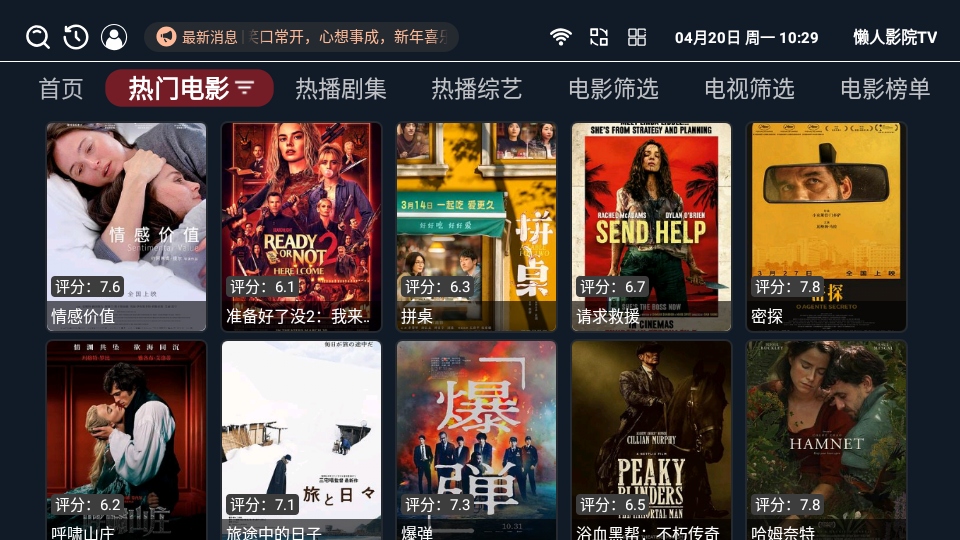Open the movie 密探

tap(826, 226)
